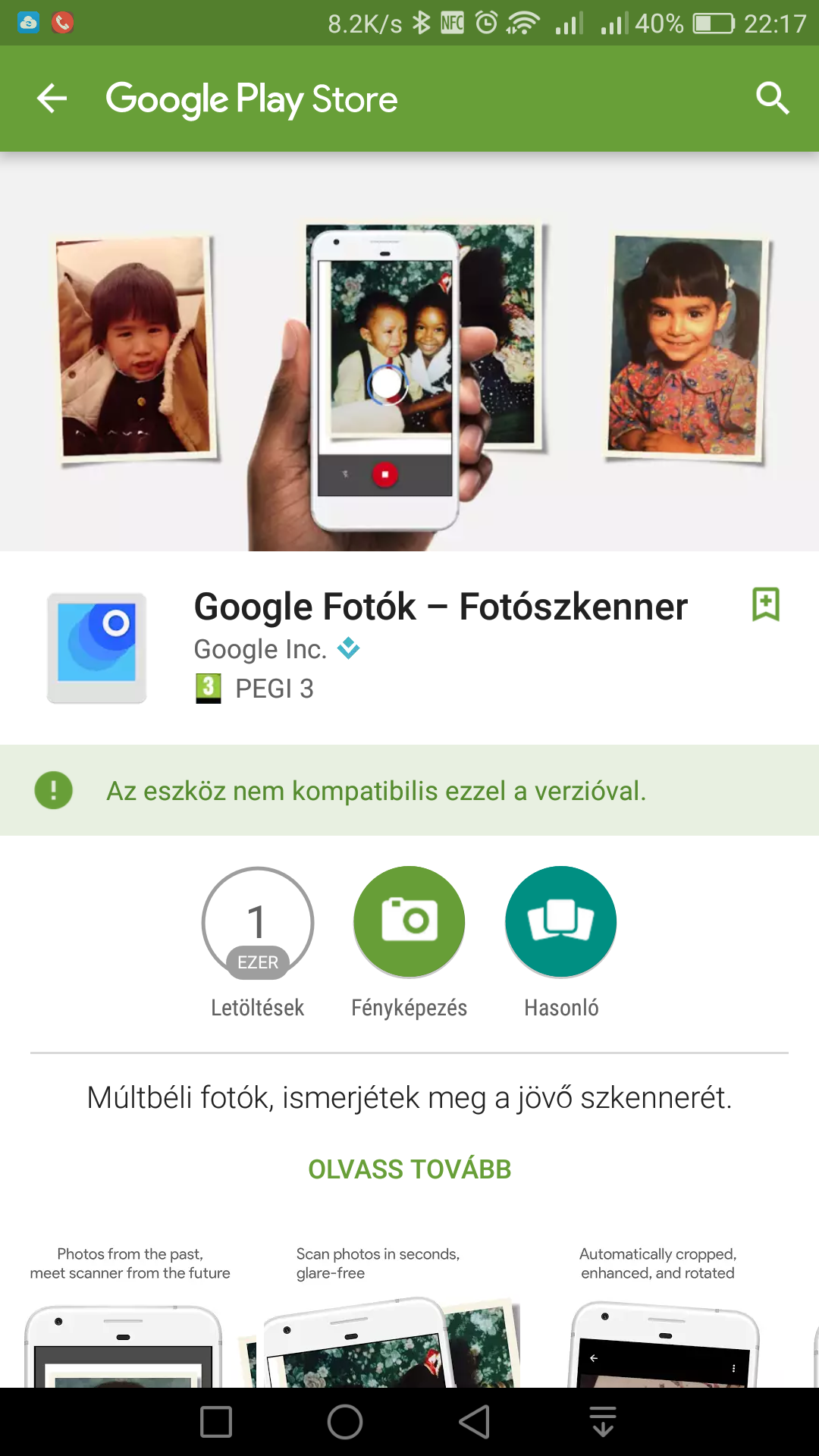Screen dimensions: 819x1456
Task: Open the PEGI 3 content rating
Action: 254,689
